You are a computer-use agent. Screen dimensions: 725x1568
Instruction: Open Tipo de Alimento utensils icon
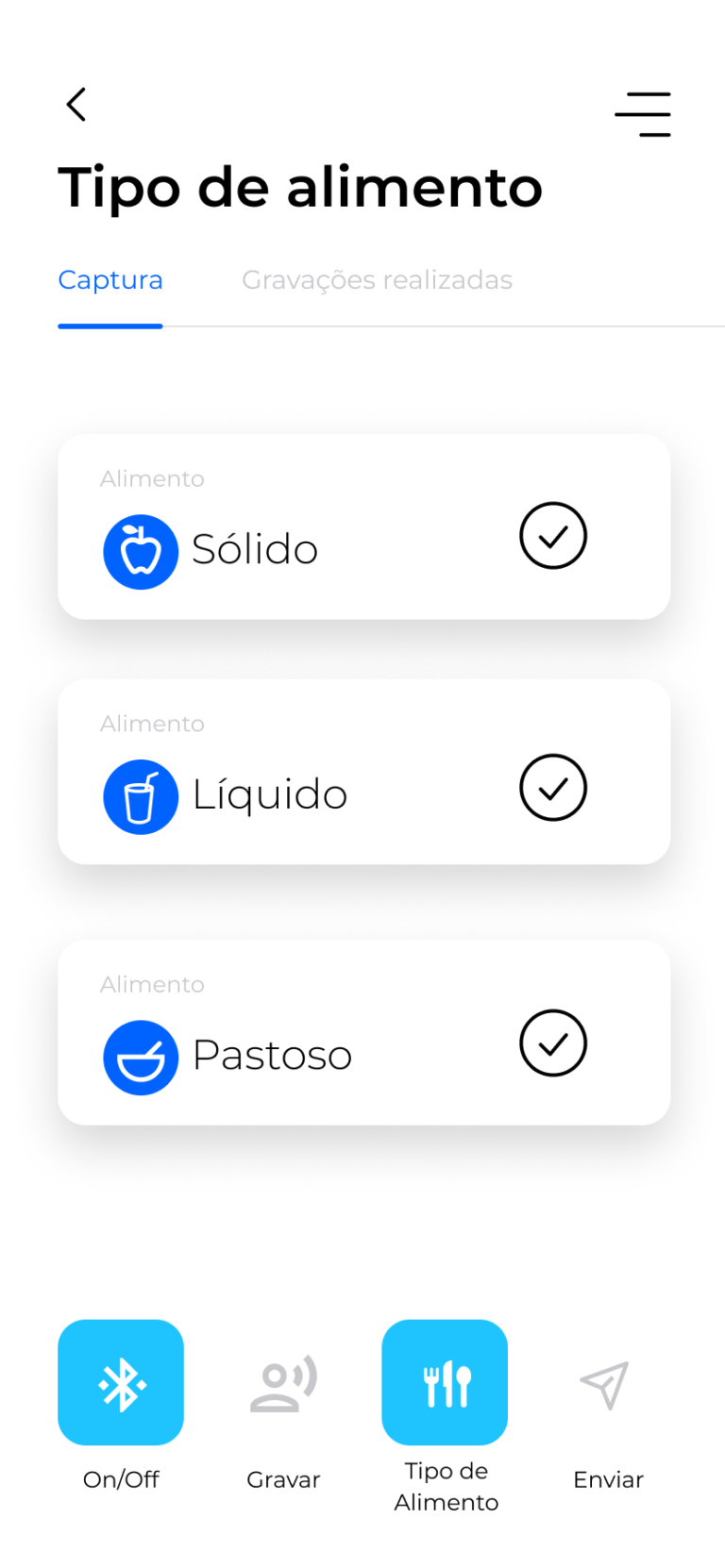444,1381
